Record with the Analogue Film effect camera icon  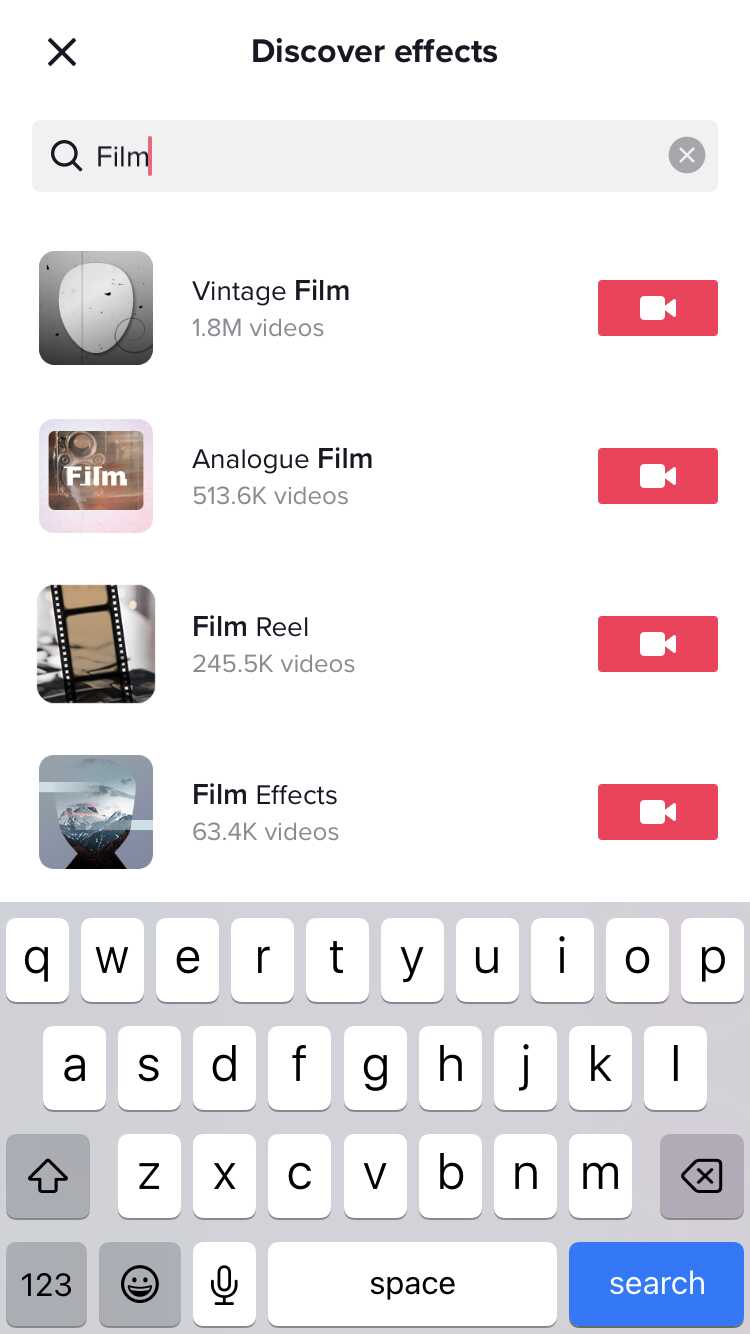pos(657,476)
